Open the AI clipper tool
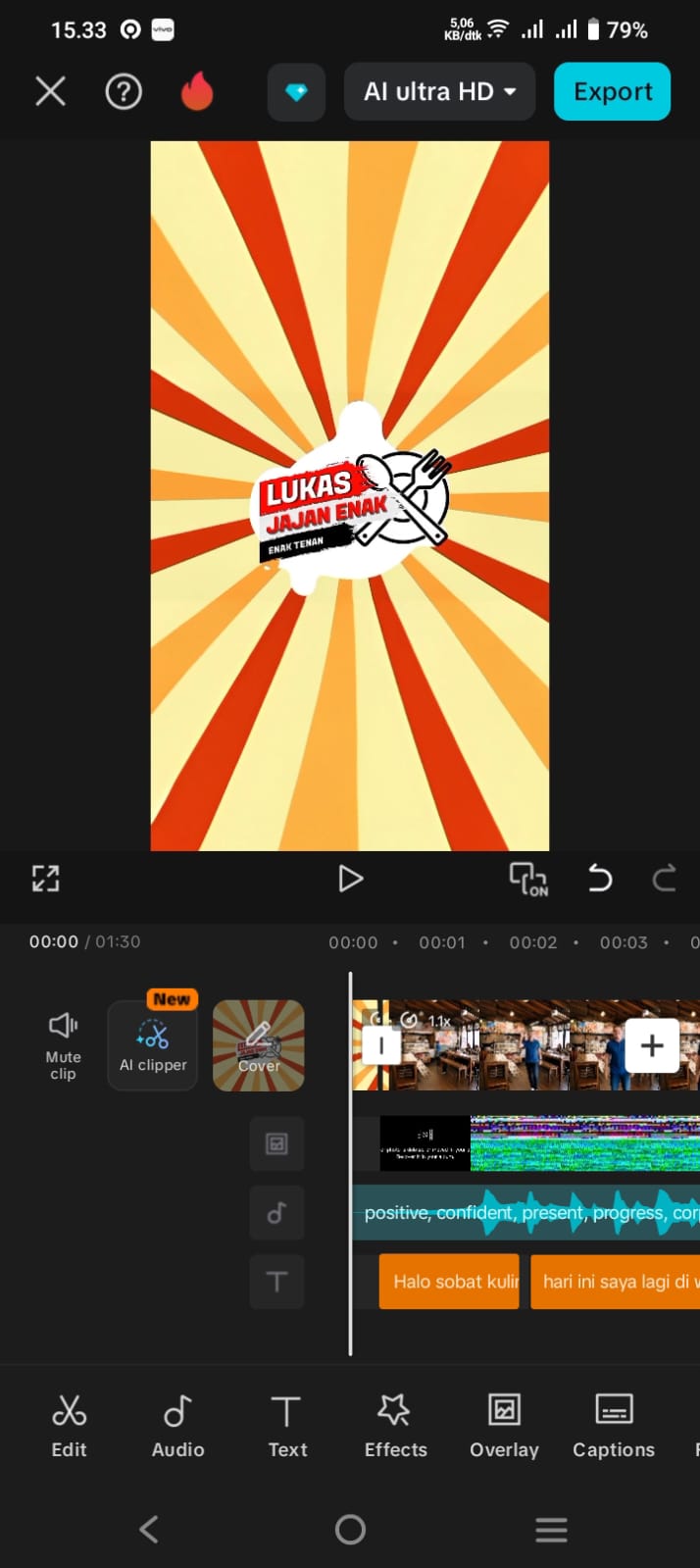The width and height of the screenshot is (700, 1568). (153, 1045)
